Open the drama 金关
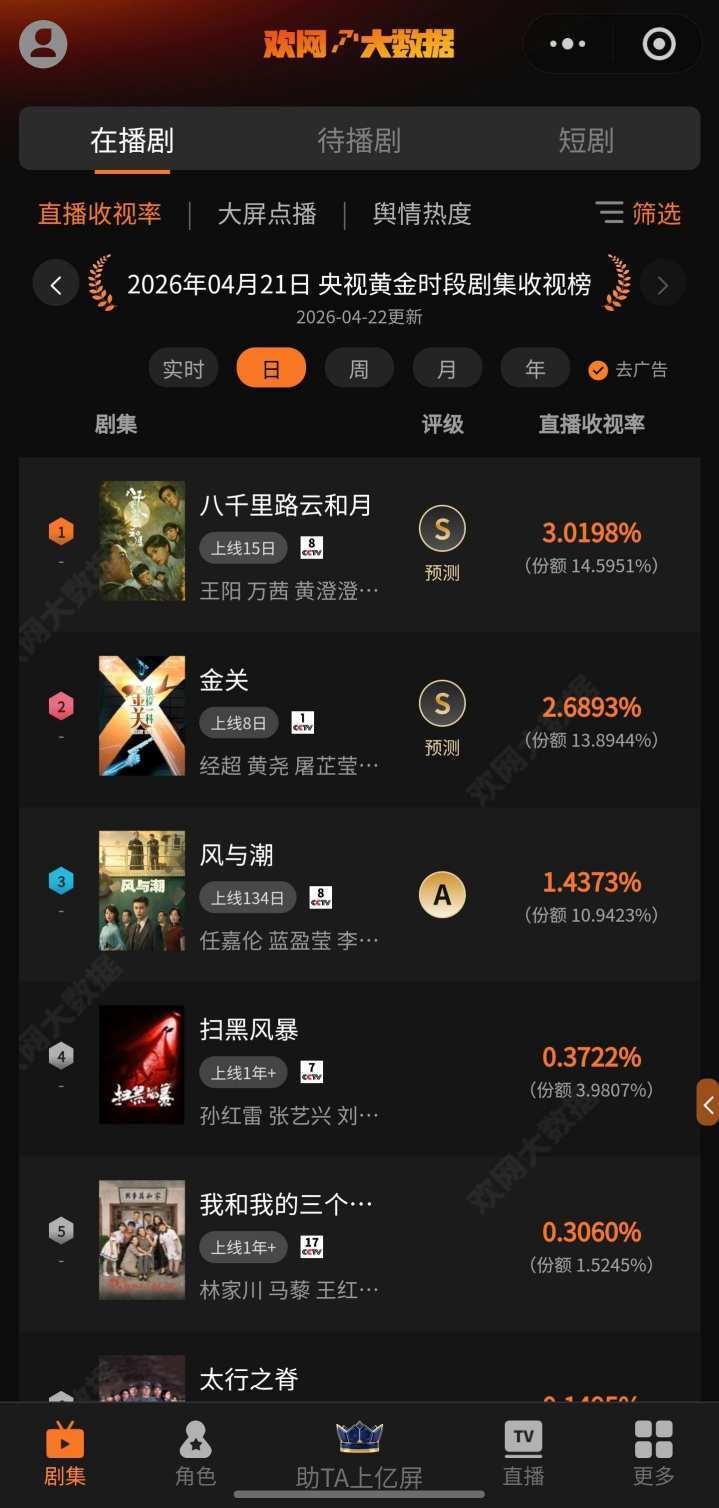719x1508 pixels. (x=224, y=681)
